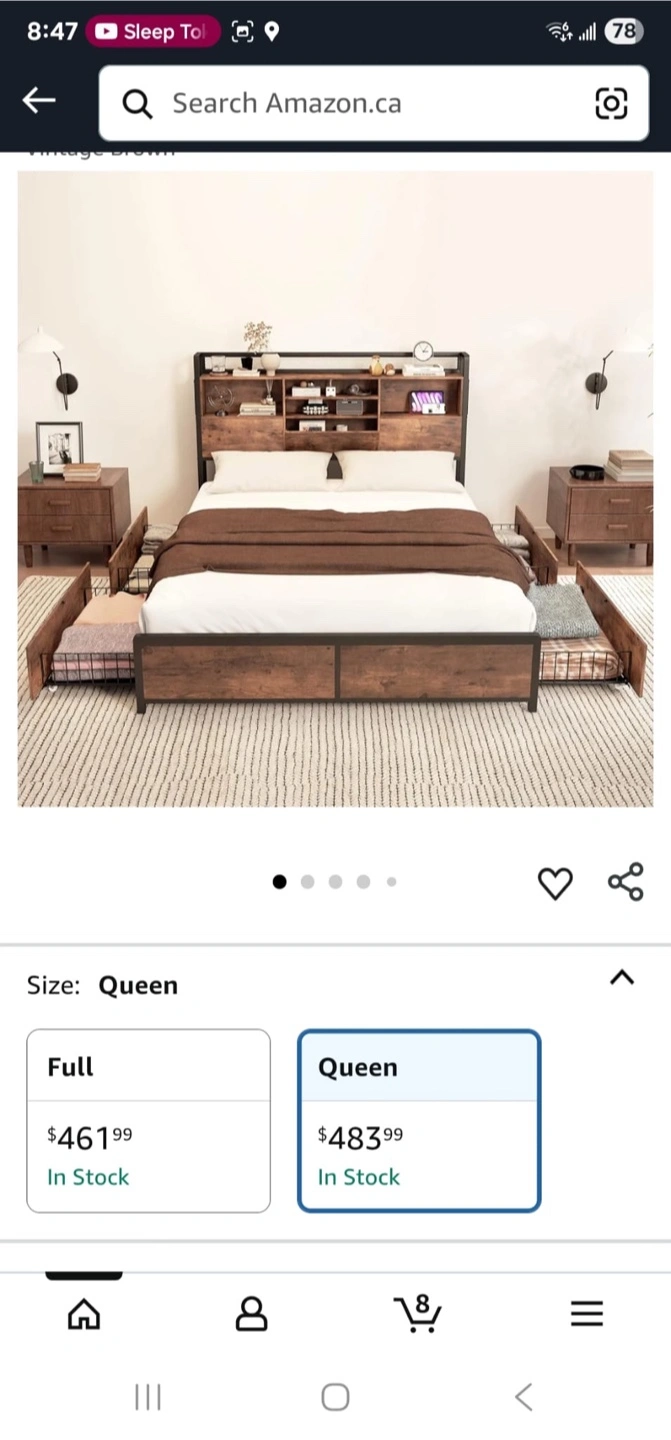Collapse the Size options section

(622, 978)
